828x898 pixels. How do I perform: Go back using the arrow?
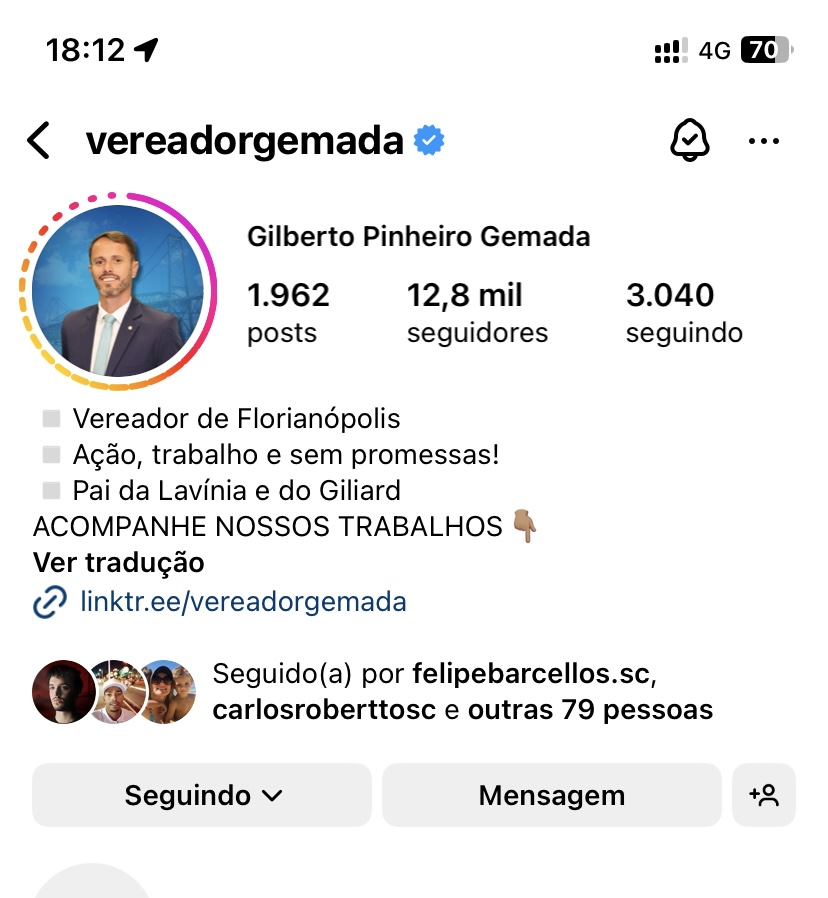[39, 141]
